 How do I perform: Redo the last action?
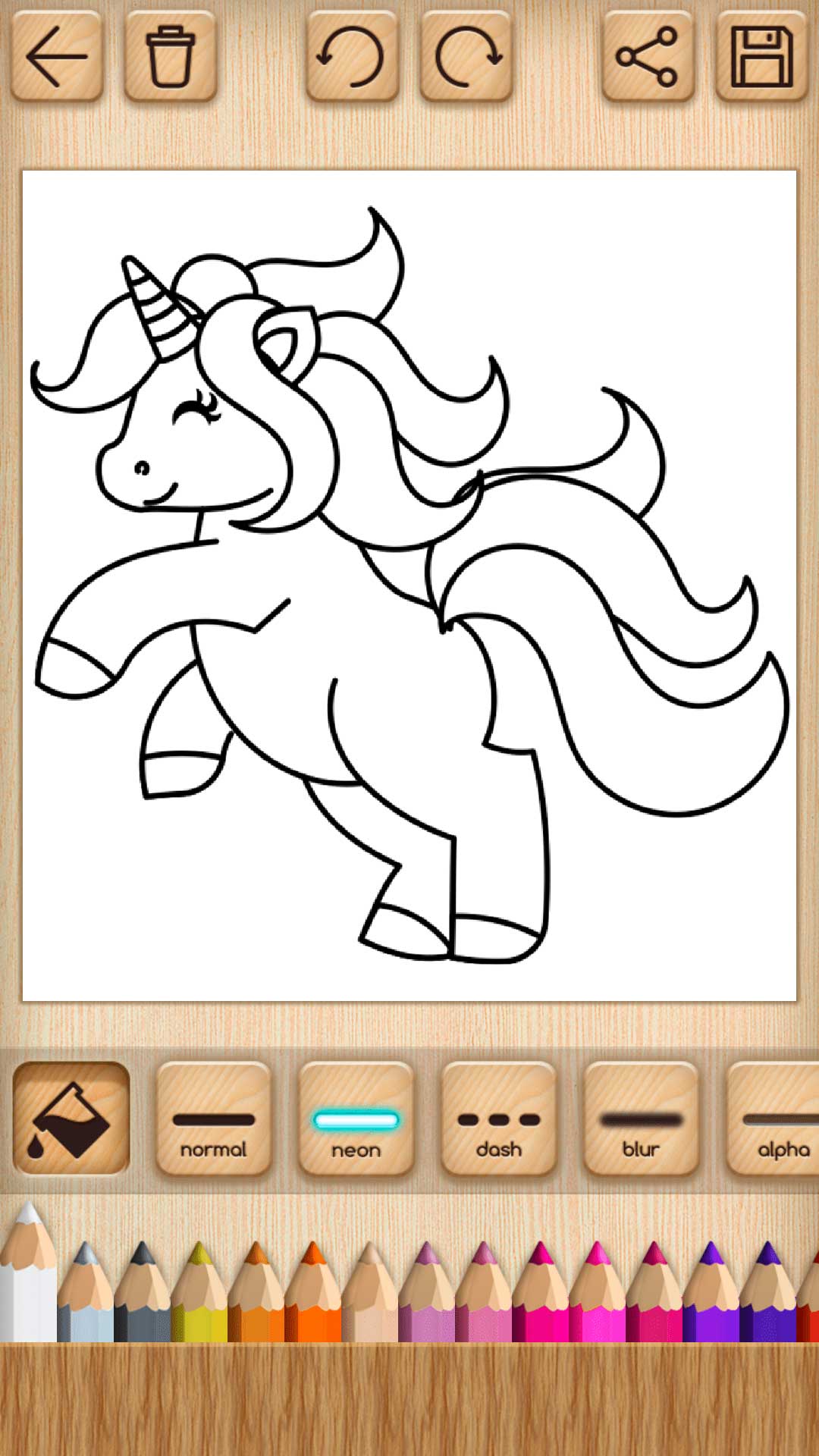coord(466,56)
